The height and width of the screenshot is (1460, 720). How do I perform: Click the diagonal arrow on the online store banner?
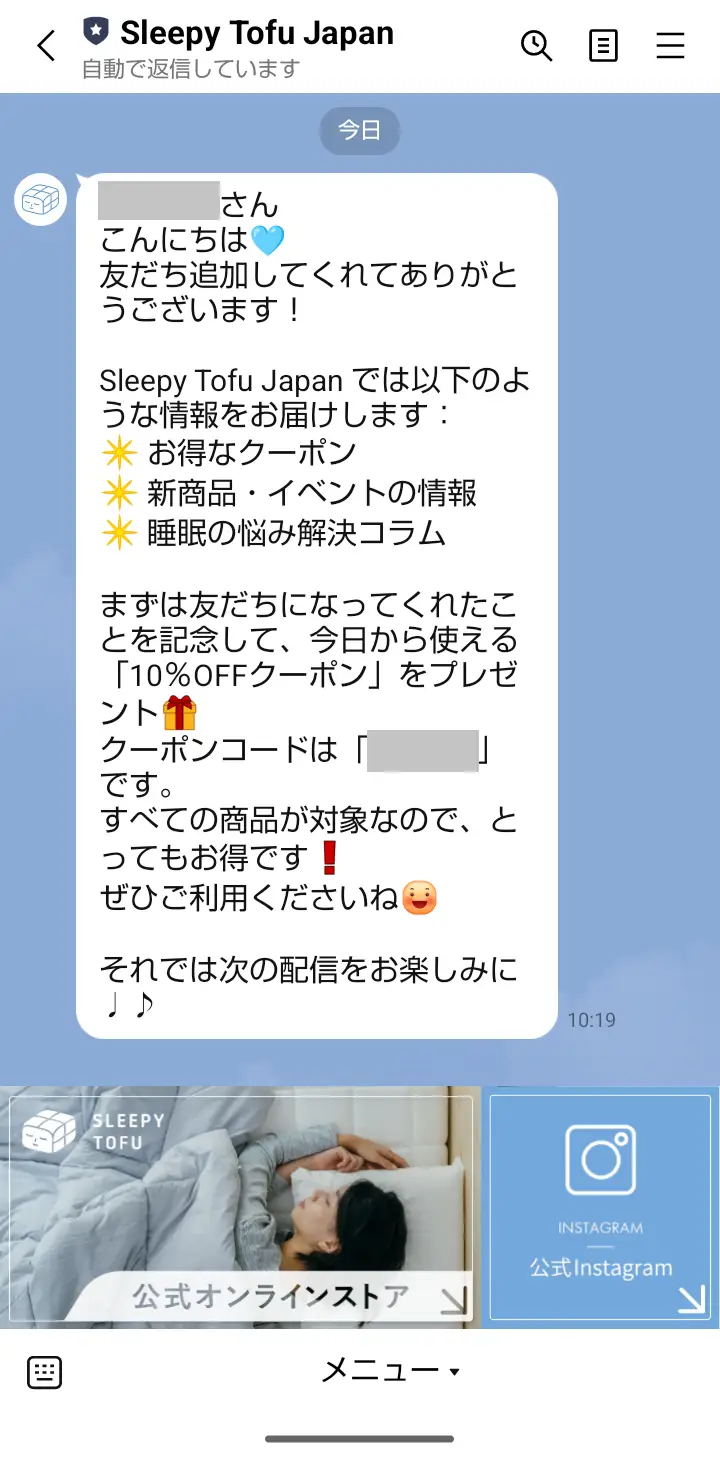tap(455, 1299)
